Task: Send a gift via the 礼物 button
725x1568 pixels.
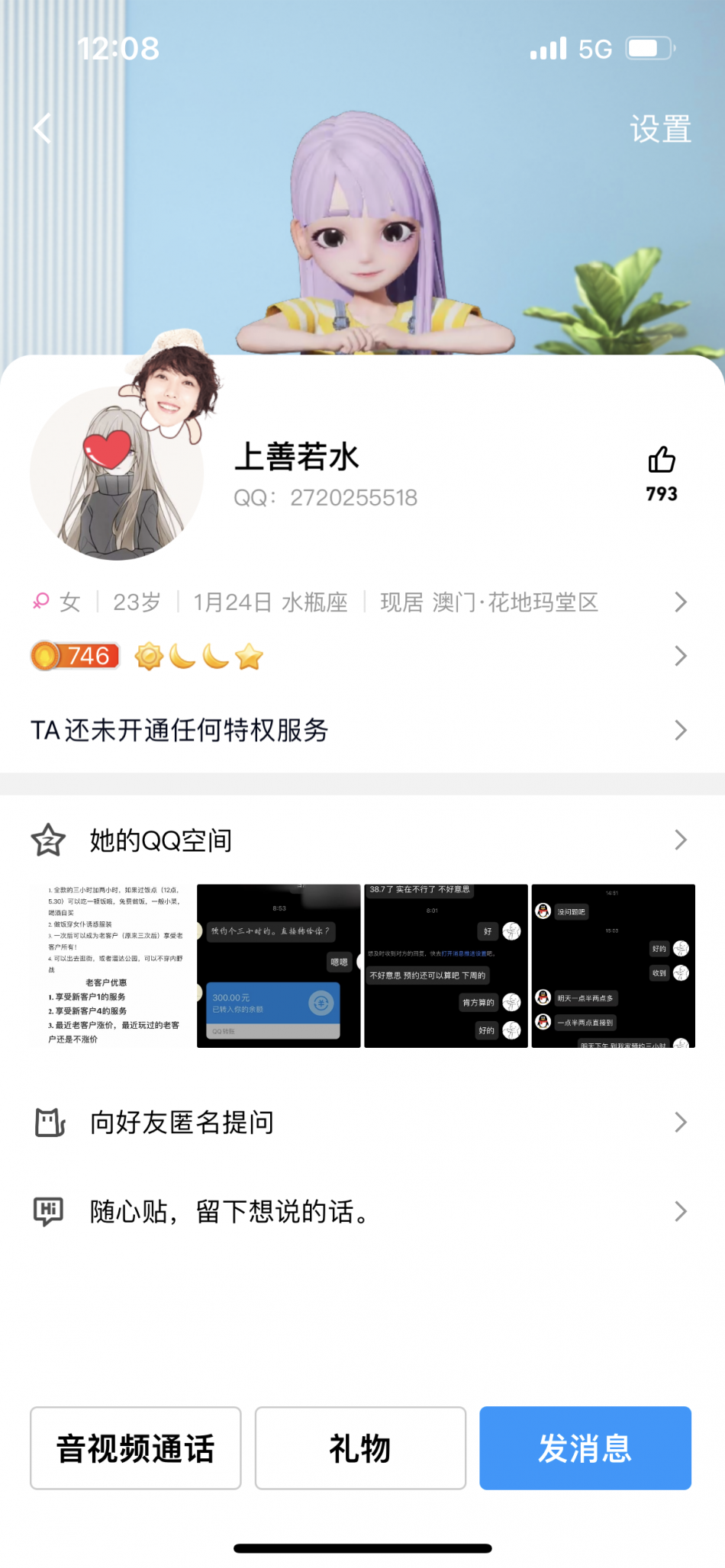Action: 360,1448
